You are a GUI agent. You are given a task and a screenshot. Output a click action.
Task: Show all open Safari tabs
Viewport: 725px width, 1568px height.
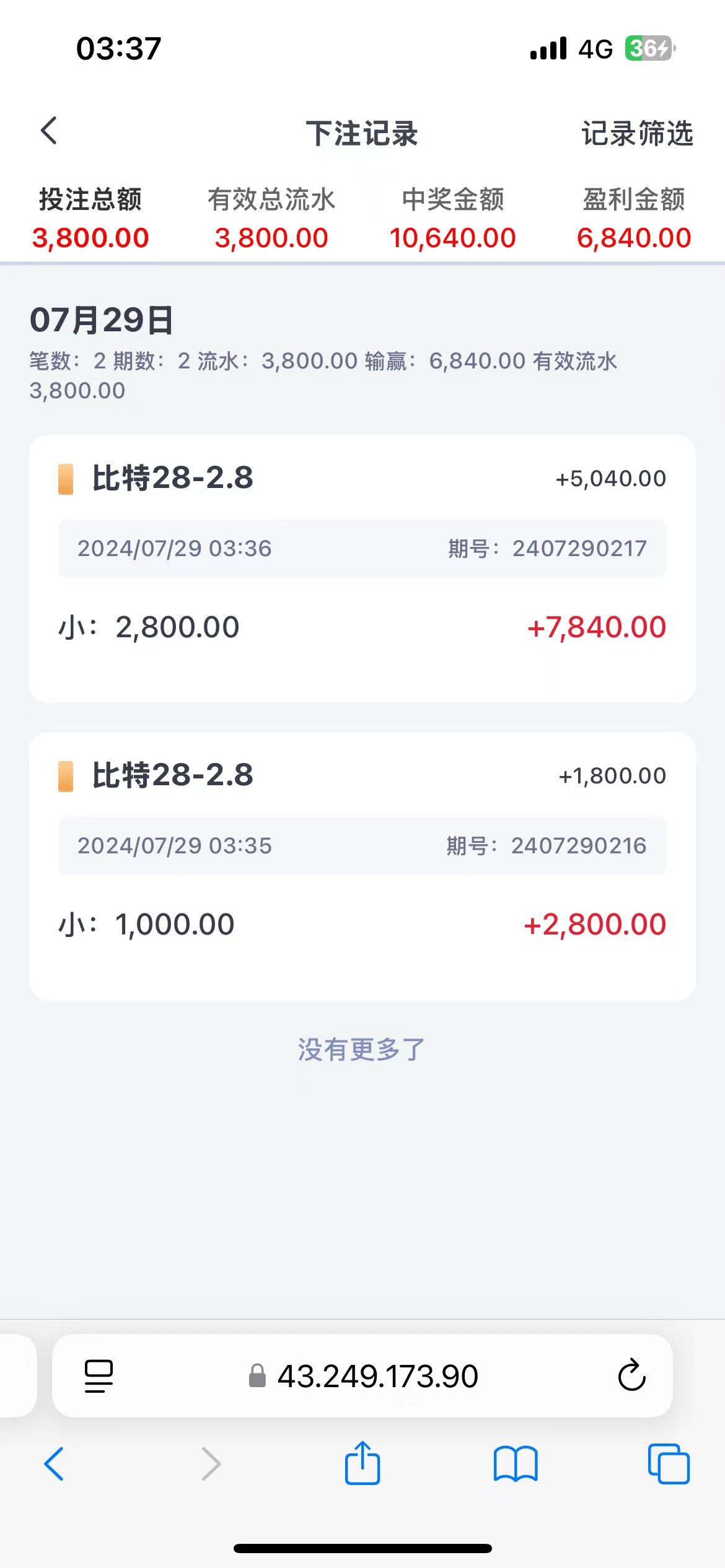[668, 1464]
